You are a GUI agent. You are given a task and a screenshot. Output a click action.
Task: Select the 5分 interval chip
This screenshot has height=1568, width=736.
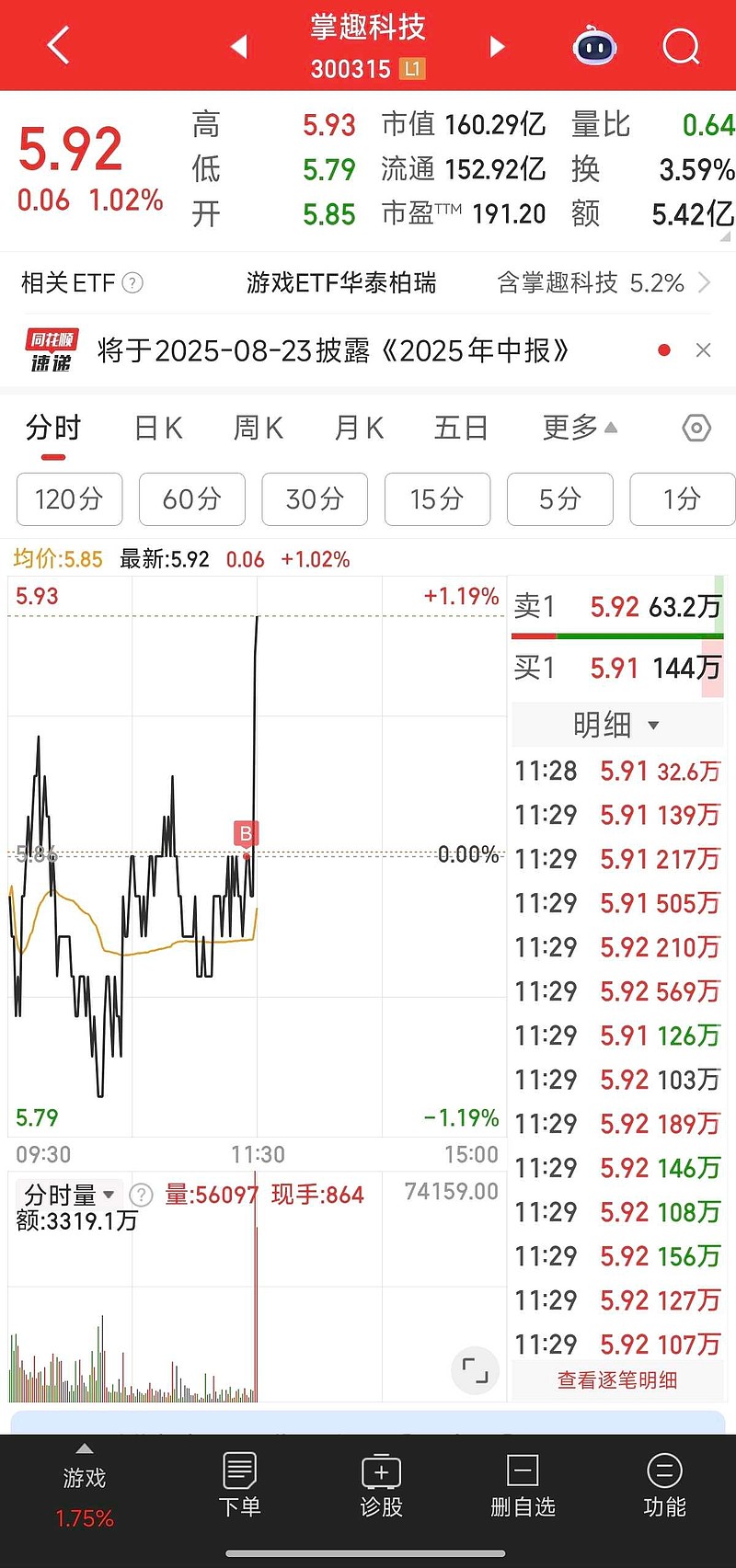point(560,499)
